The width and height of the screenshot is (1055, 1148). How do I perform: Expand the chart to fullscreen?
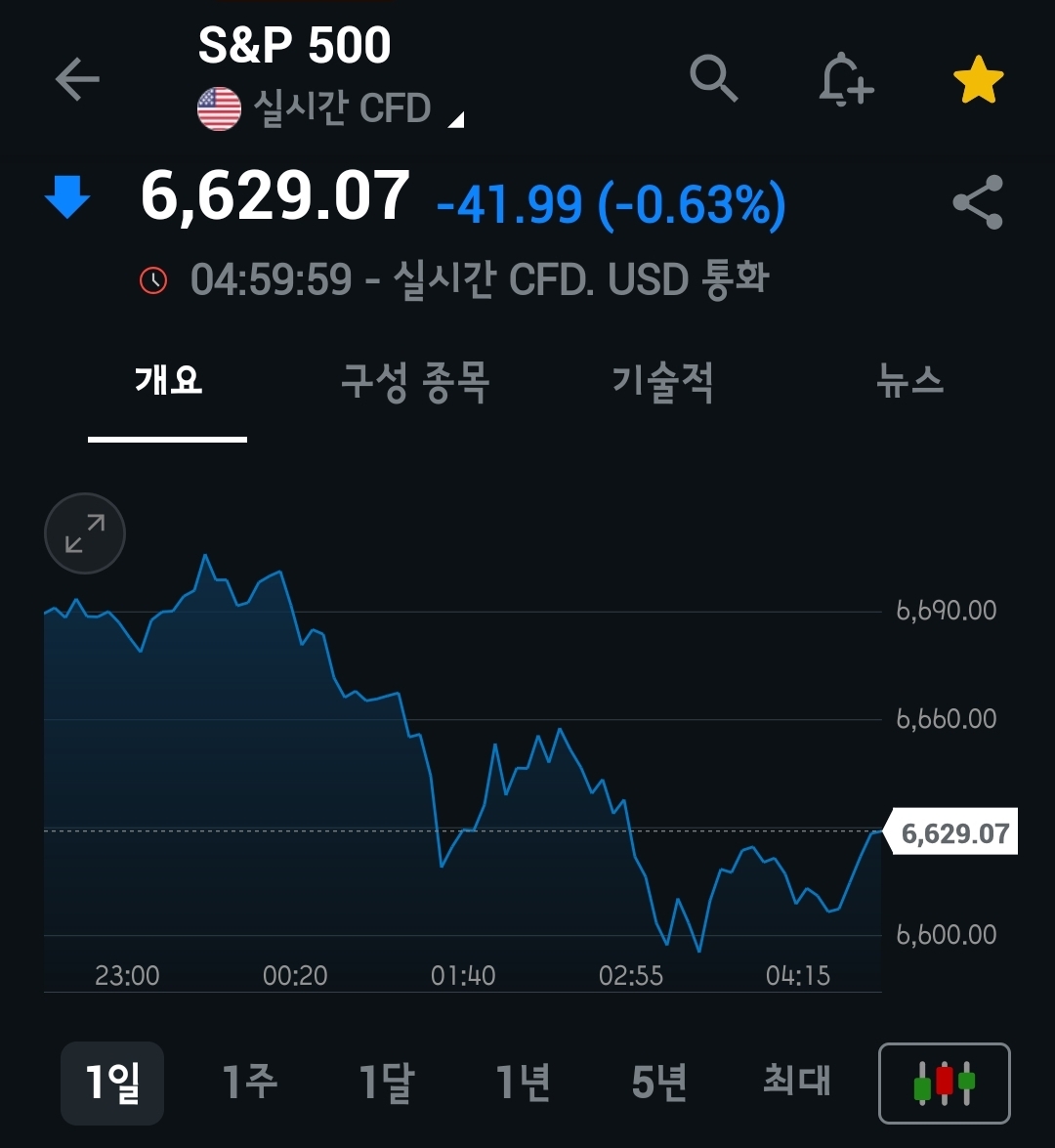85,533
